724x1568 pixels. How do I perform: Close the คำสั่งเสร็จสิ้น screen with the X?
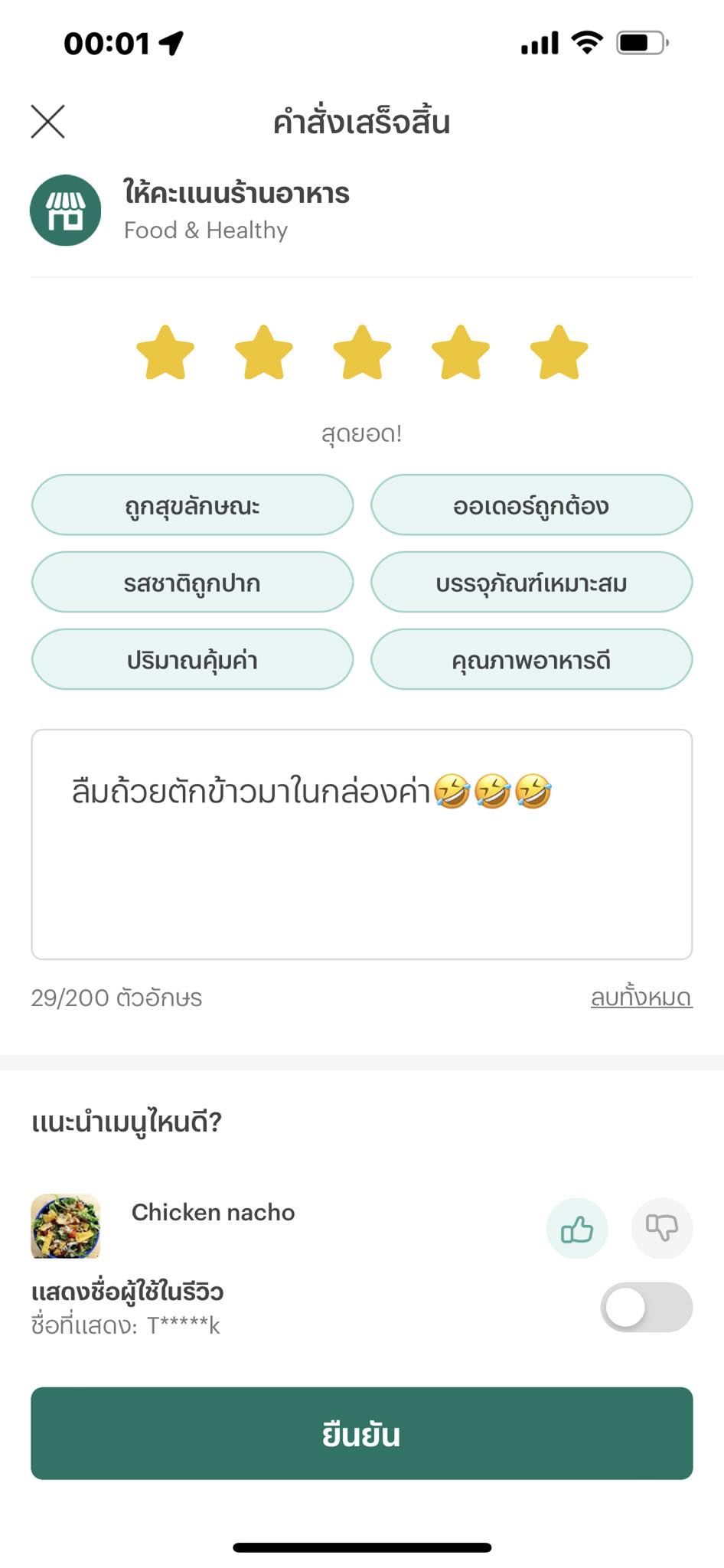(x=49, y=119)
